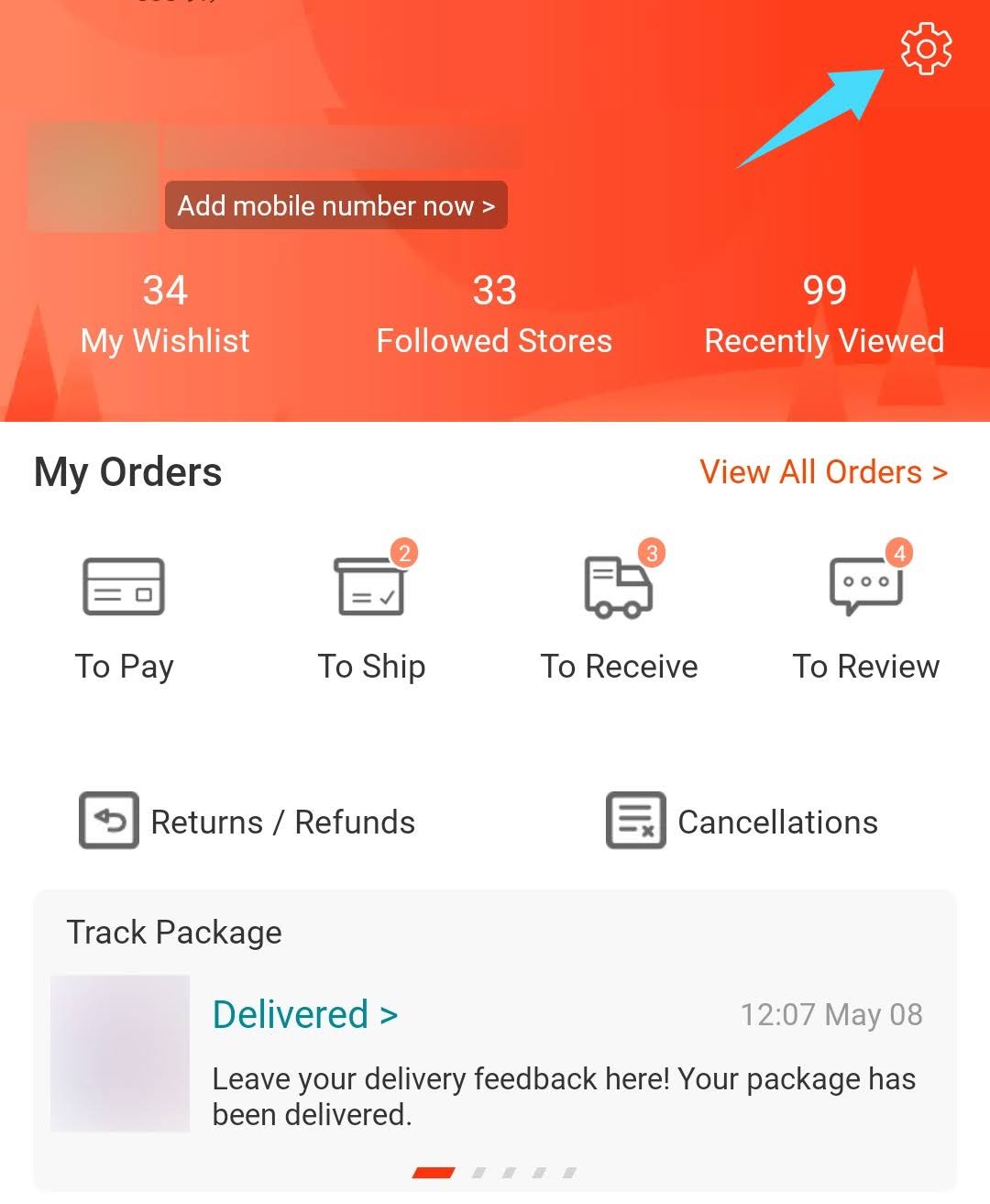990x1204 pixels.
Task: Tap Add mobile number now
Action: 335,205
